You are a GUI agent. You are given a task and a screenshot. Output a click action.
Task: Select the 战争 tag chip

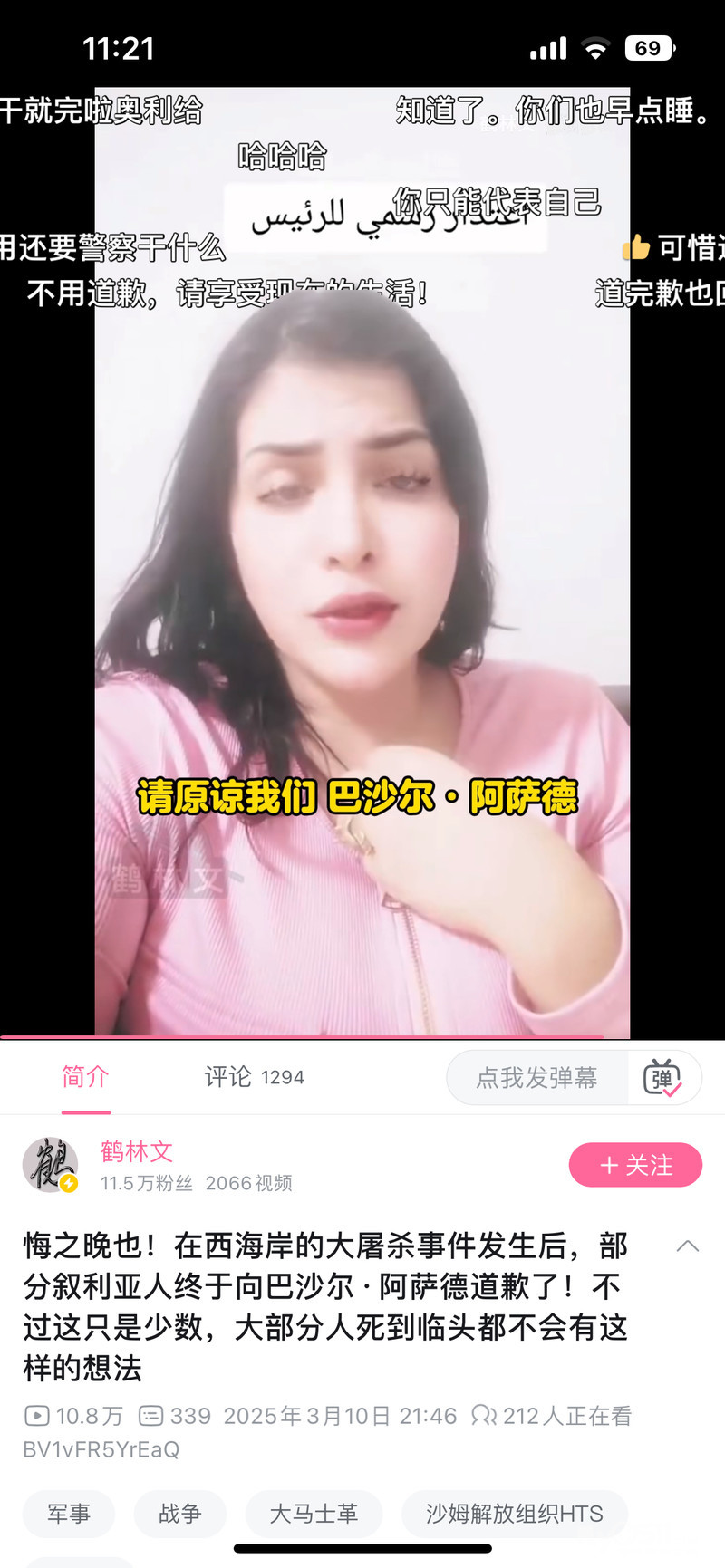(x=179, y=1514)
